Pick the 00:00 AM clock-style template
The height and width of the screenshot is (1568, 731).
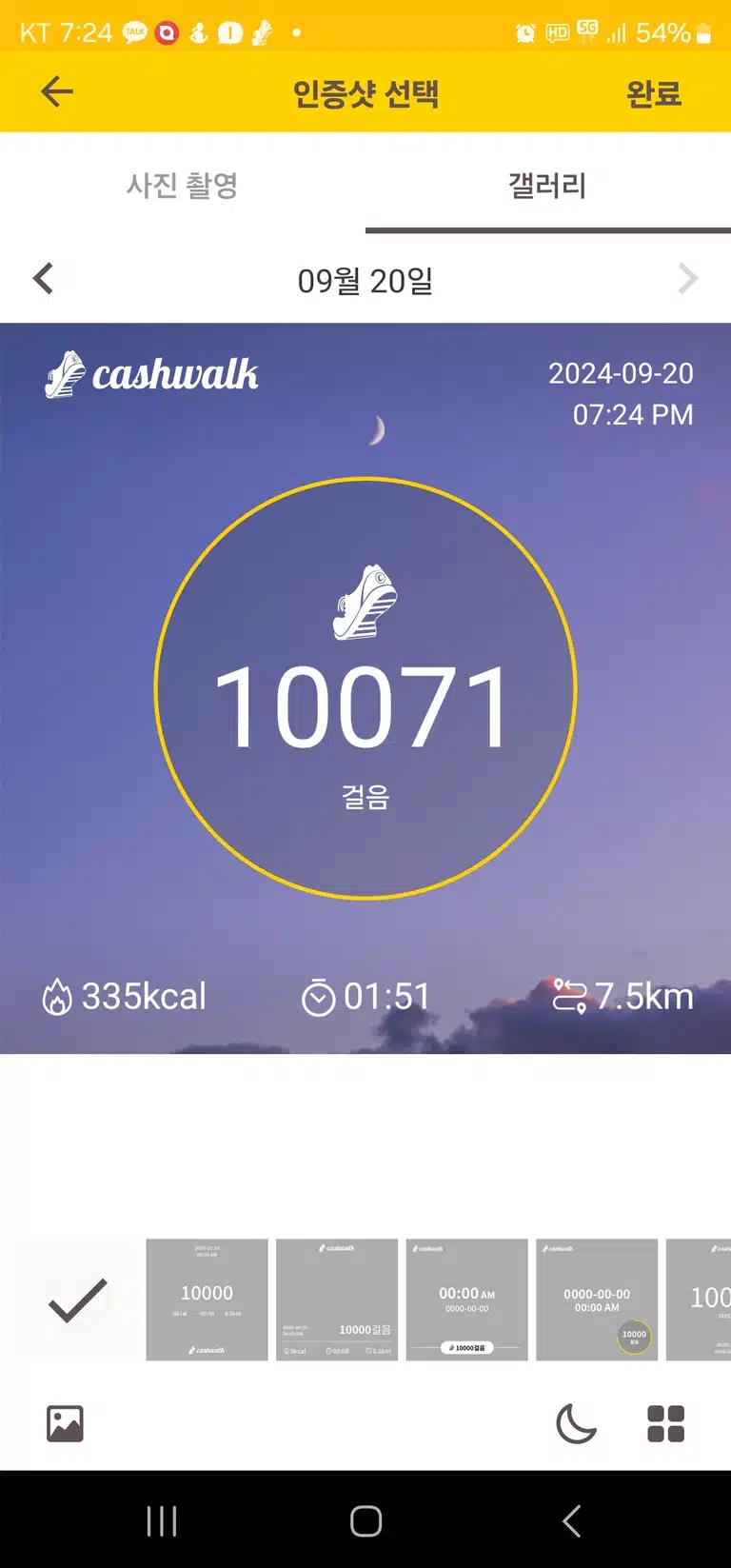coord(466,1300)
